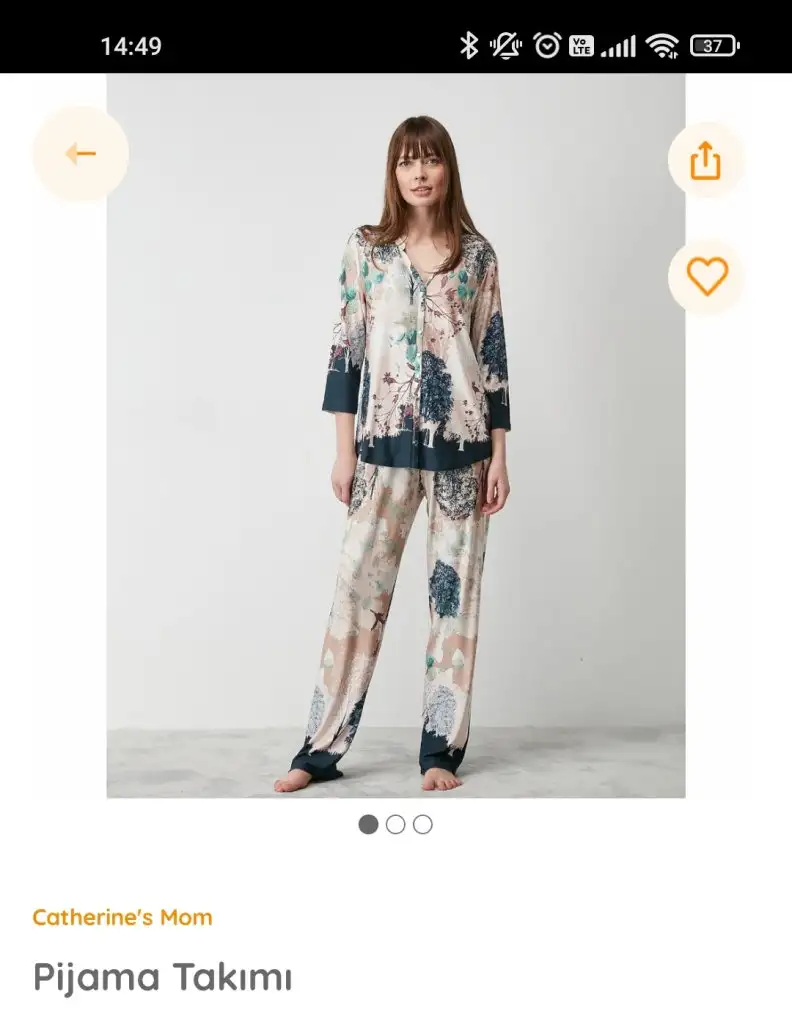
Task: Share this pajama set
Action: coord(706,160)
